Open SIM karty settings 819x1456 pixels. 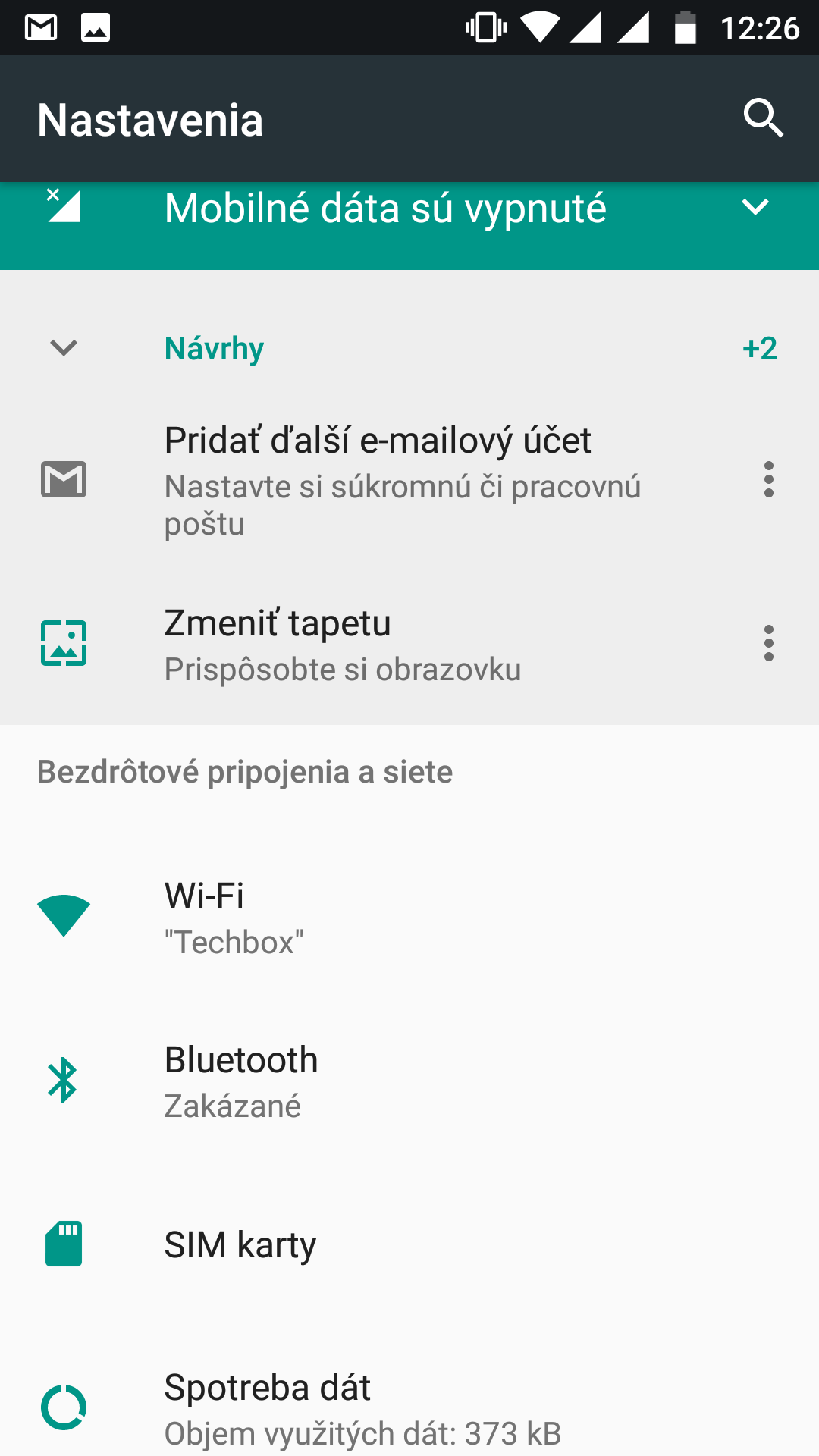(409, 1245)
